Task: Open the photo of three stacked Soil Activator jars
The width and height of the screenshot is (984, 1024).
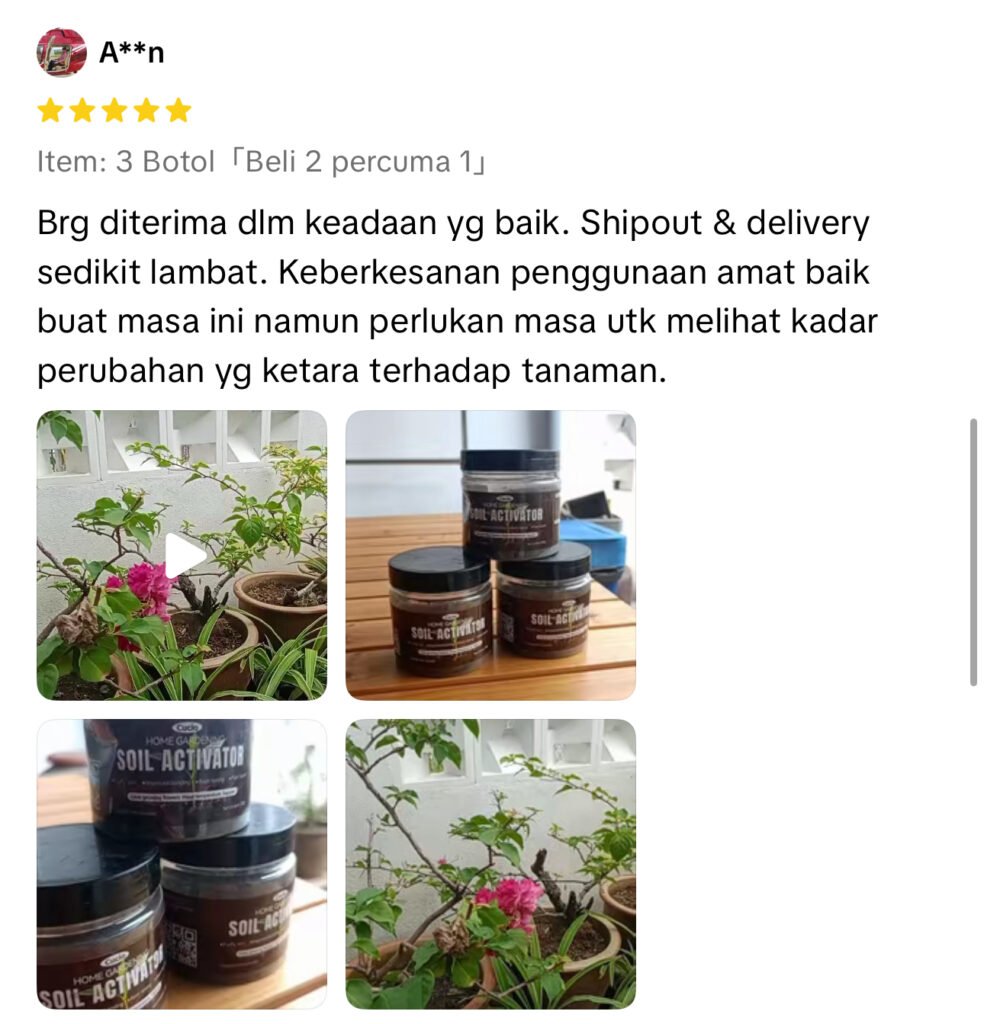Action: (x=490, y=555)
